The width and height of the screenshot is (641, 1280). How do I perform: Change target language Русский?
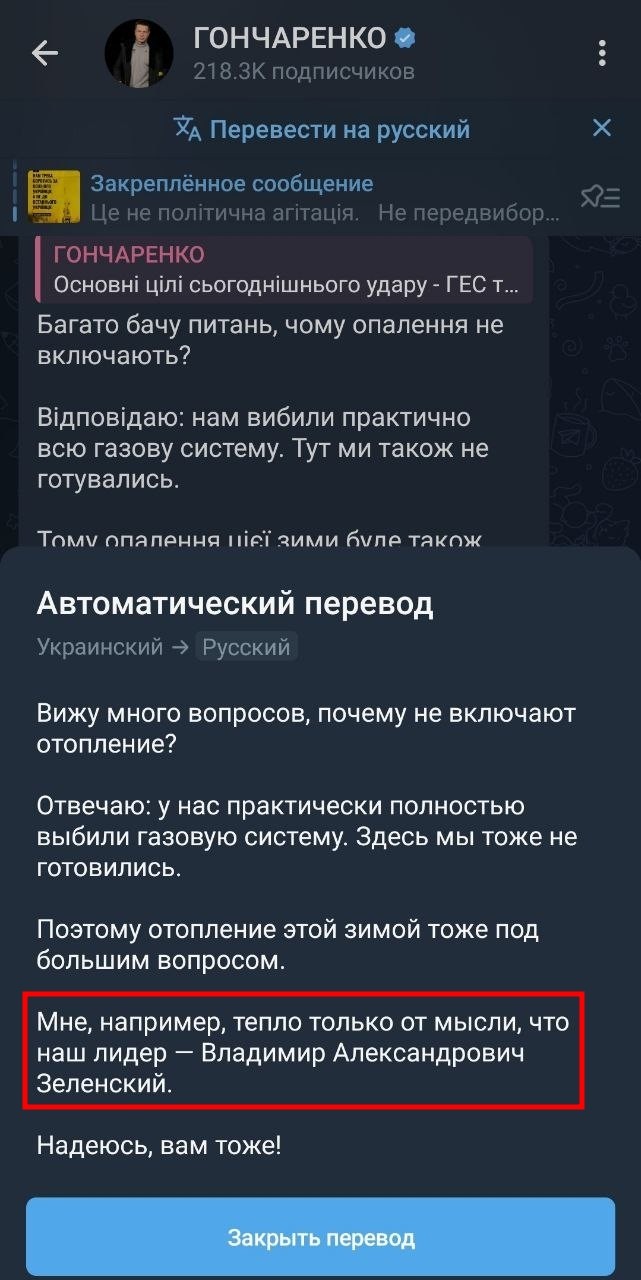(246, 647)
